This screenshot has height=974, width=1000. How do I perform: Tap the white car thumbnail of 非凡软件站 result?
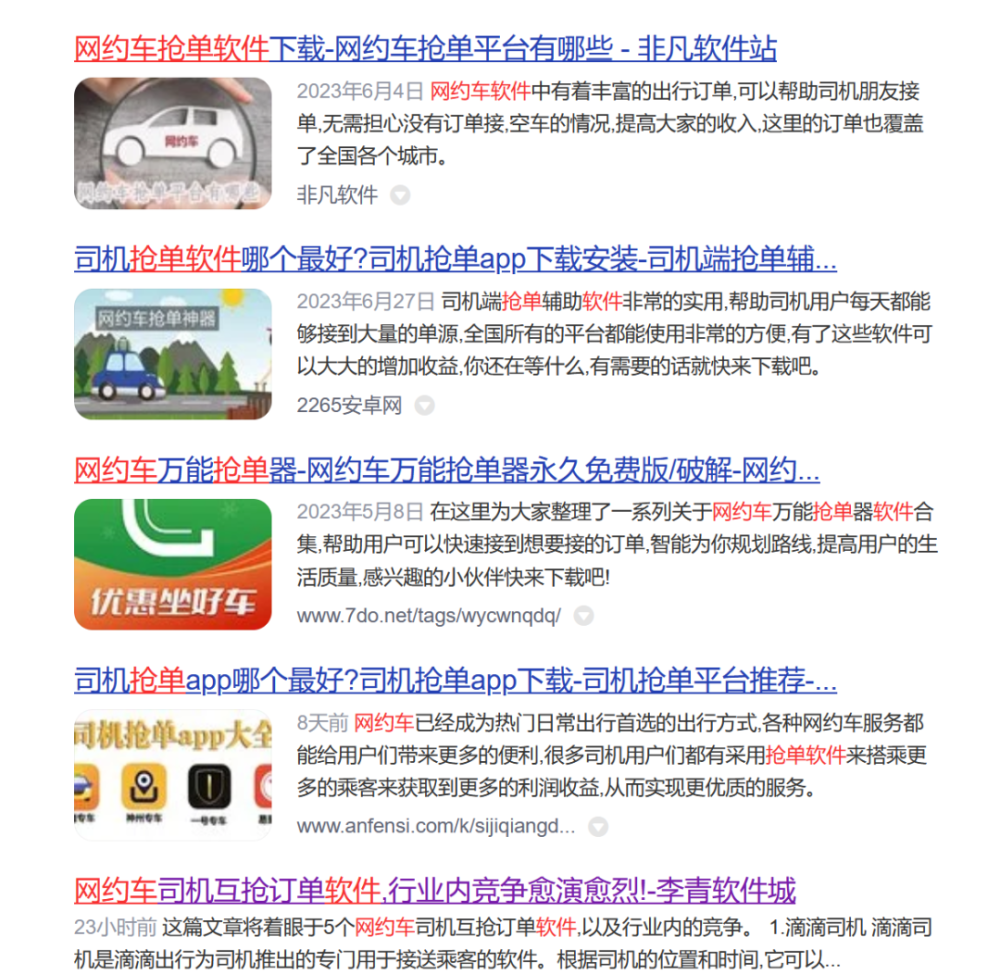click(172, 143)
